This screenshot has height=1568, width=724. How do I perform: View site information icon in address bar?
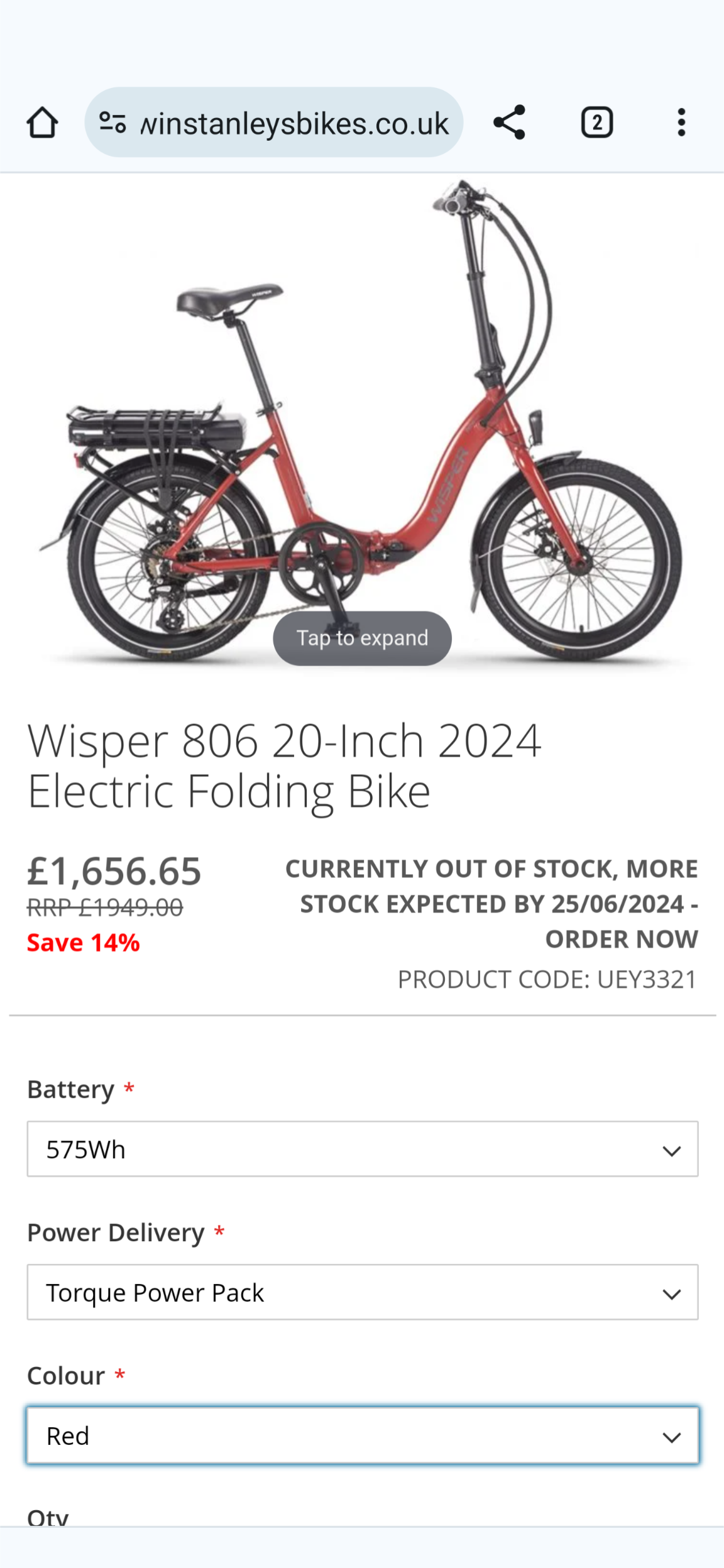tap(113, 123)
